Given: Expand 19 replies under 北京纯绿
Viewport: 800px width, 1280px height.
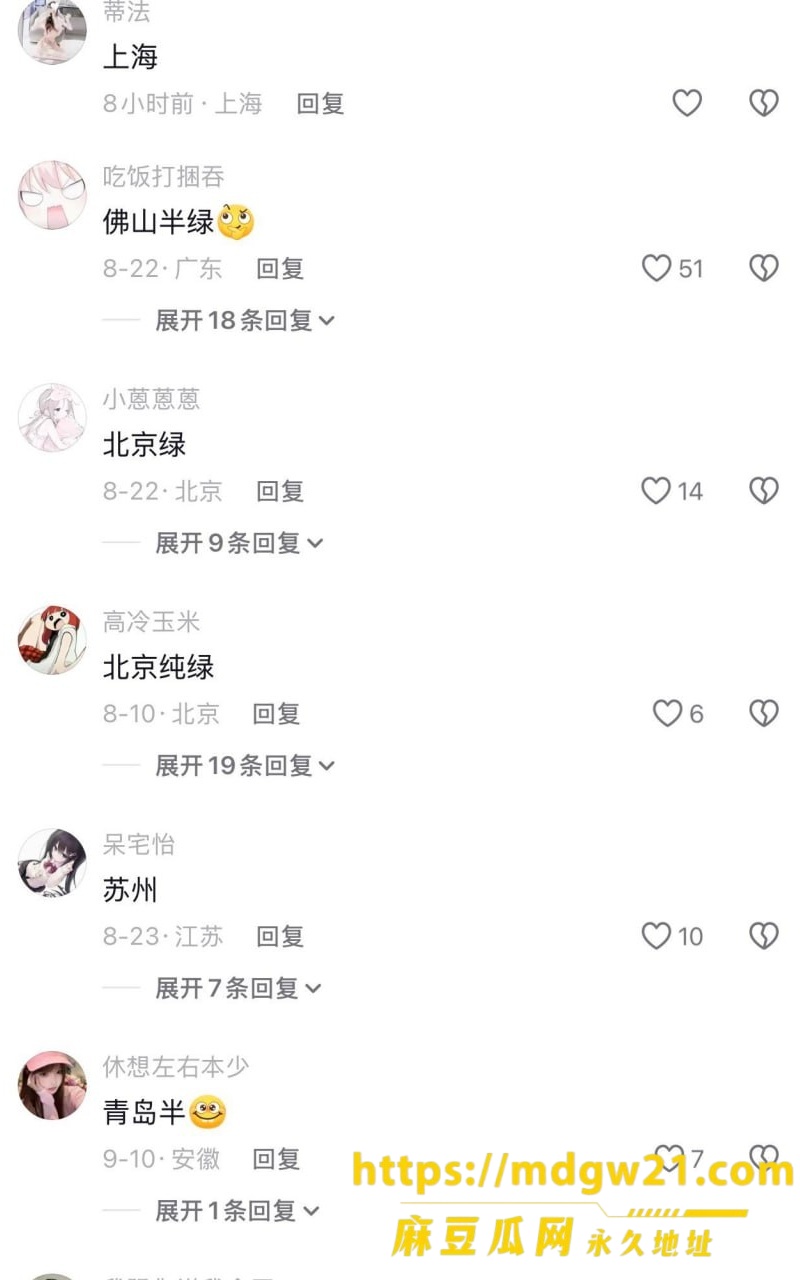Looking at the screenshot, I should point(245,766).
